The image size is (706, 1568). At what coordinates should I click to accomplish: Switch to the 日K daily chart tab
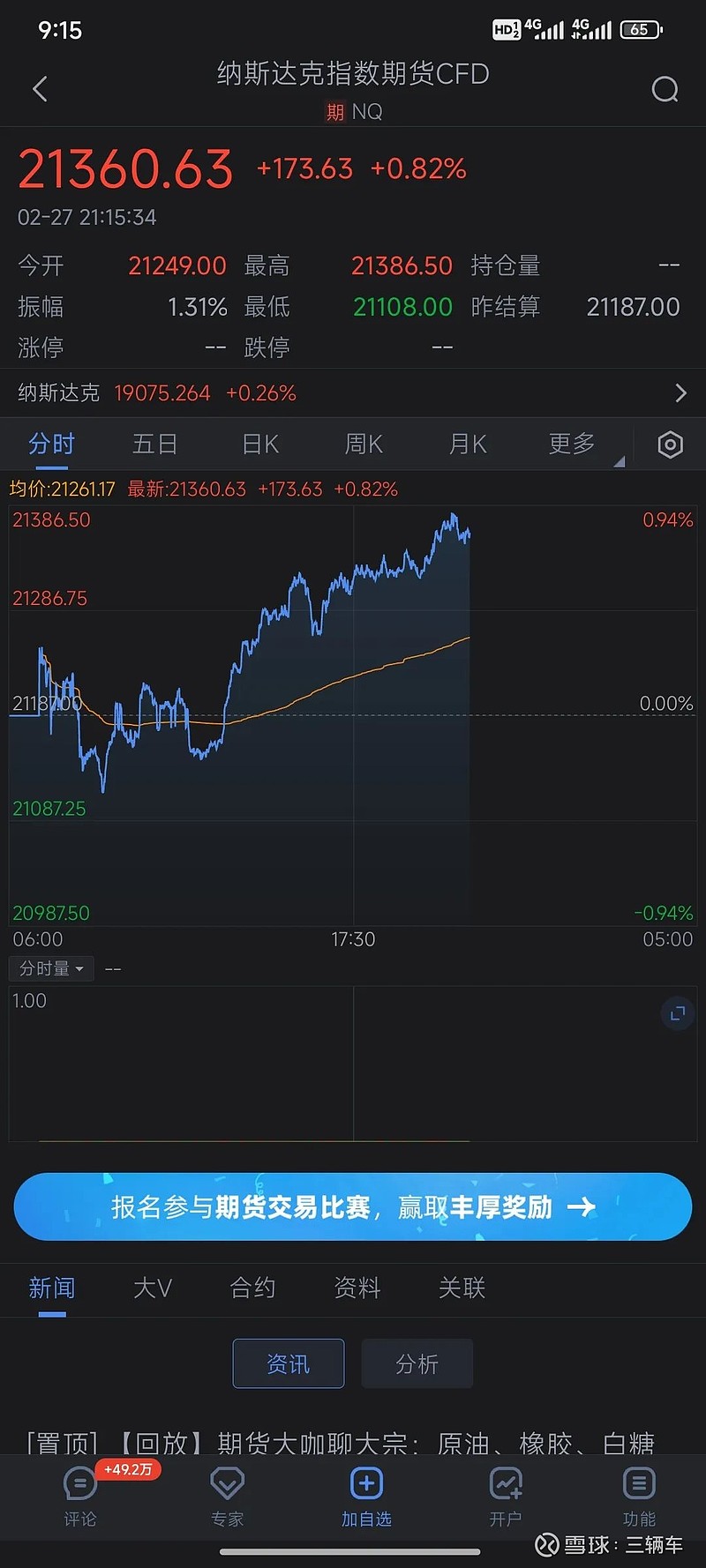(259, 444)
